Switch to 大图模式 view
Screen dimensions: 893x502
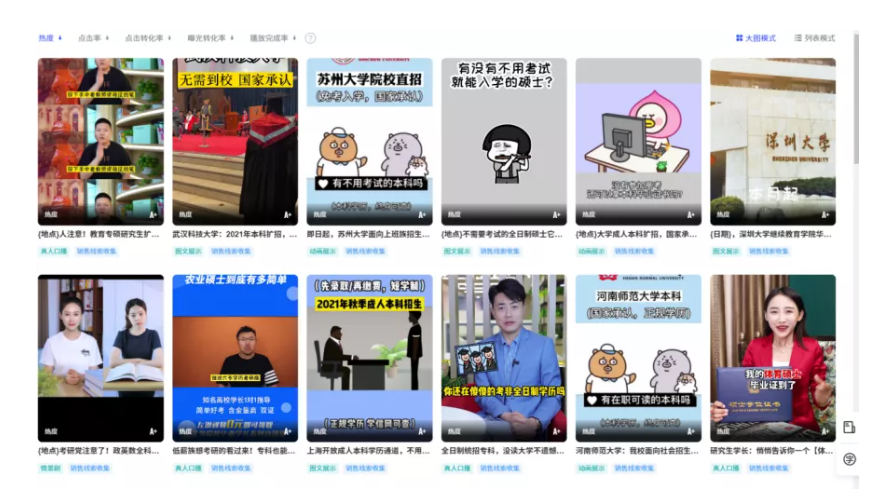click(x=756, y=38)
